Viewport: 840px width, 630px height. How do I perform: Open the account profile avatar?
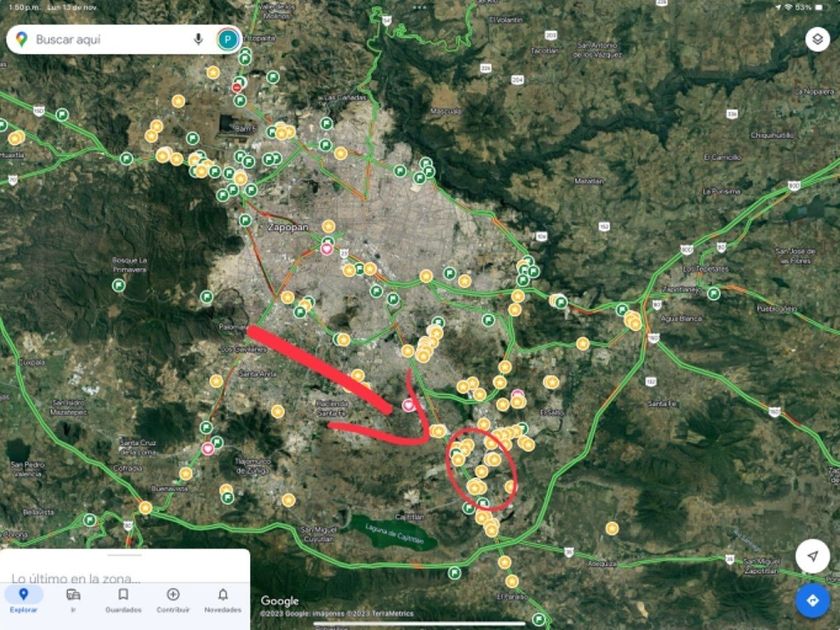tap(228, 40)
